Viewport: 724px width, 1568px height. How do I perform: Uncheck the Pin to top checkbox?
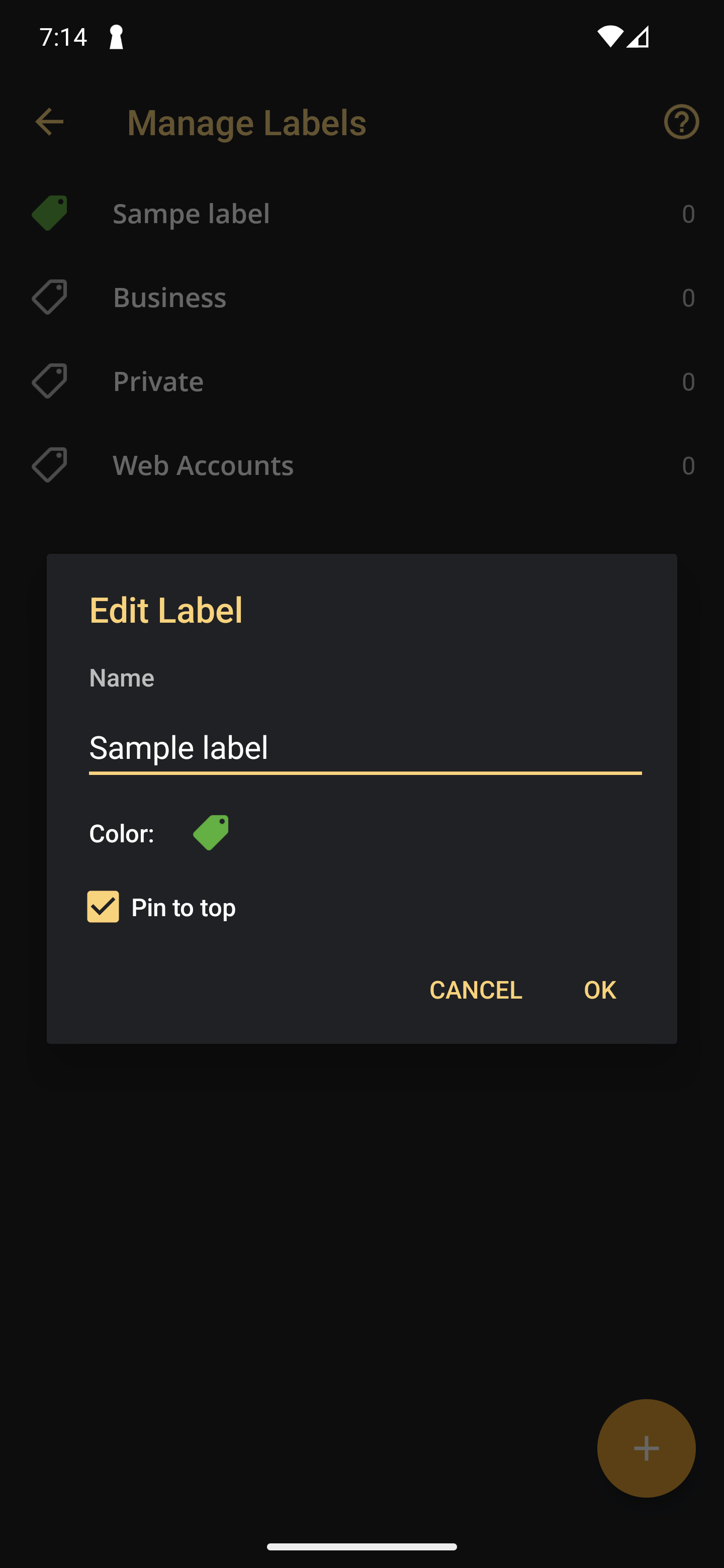(x=103, y=906)
